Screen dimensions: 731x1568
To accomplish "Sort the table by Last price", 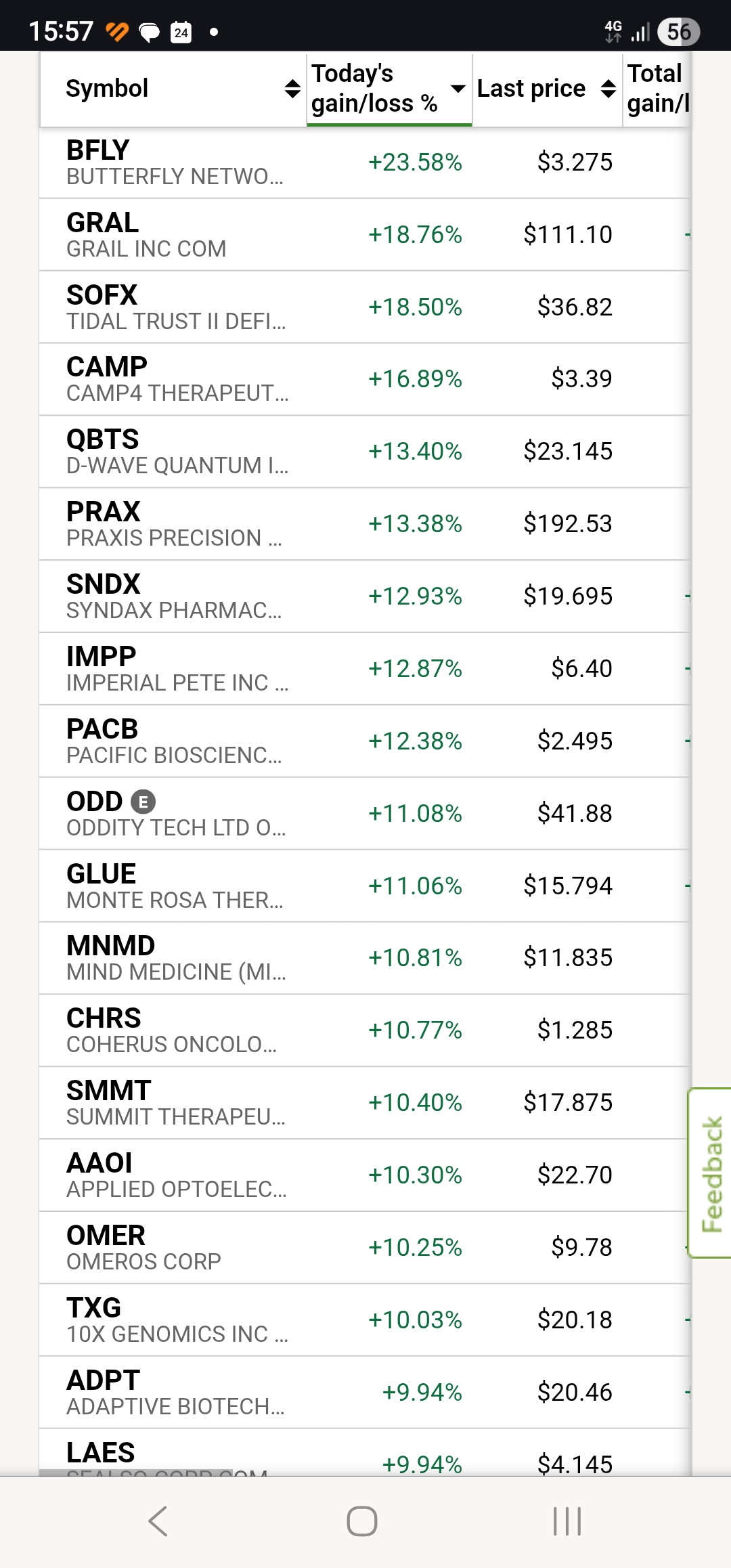I will point(546,89).
